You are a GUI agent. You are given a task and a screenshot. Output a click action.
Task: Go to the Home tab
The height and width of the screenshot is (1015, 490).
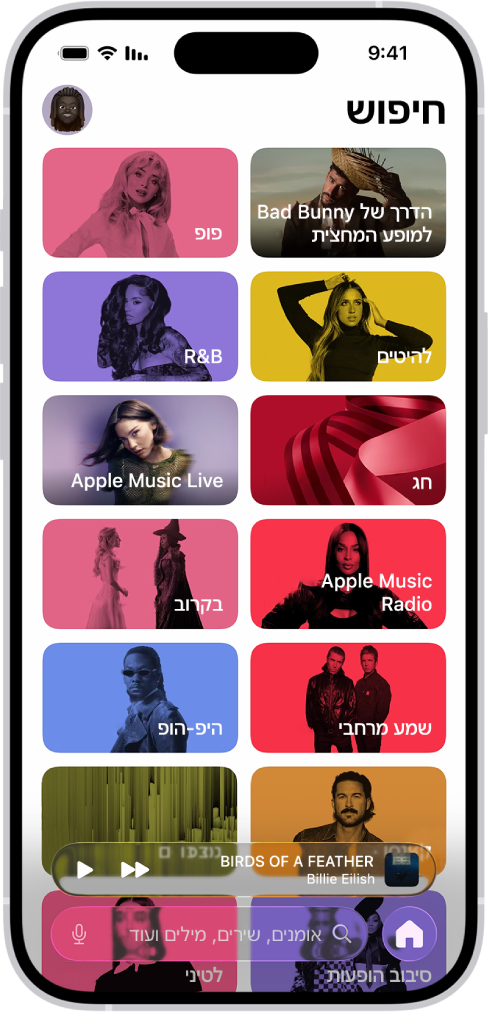tap(410, 934)
